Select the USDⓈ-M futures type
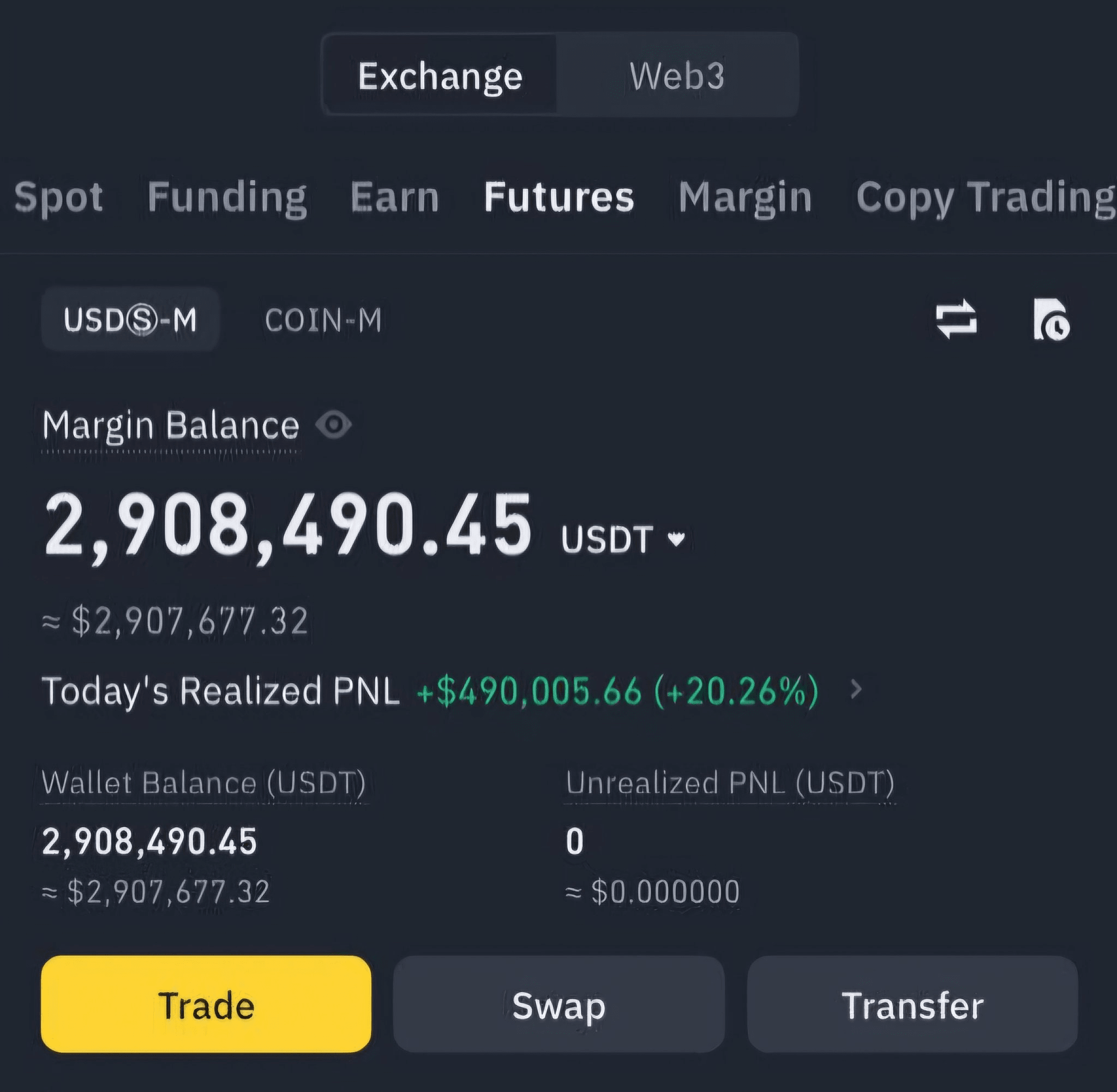This screenshot has height=1092, width=1117. 130,319
